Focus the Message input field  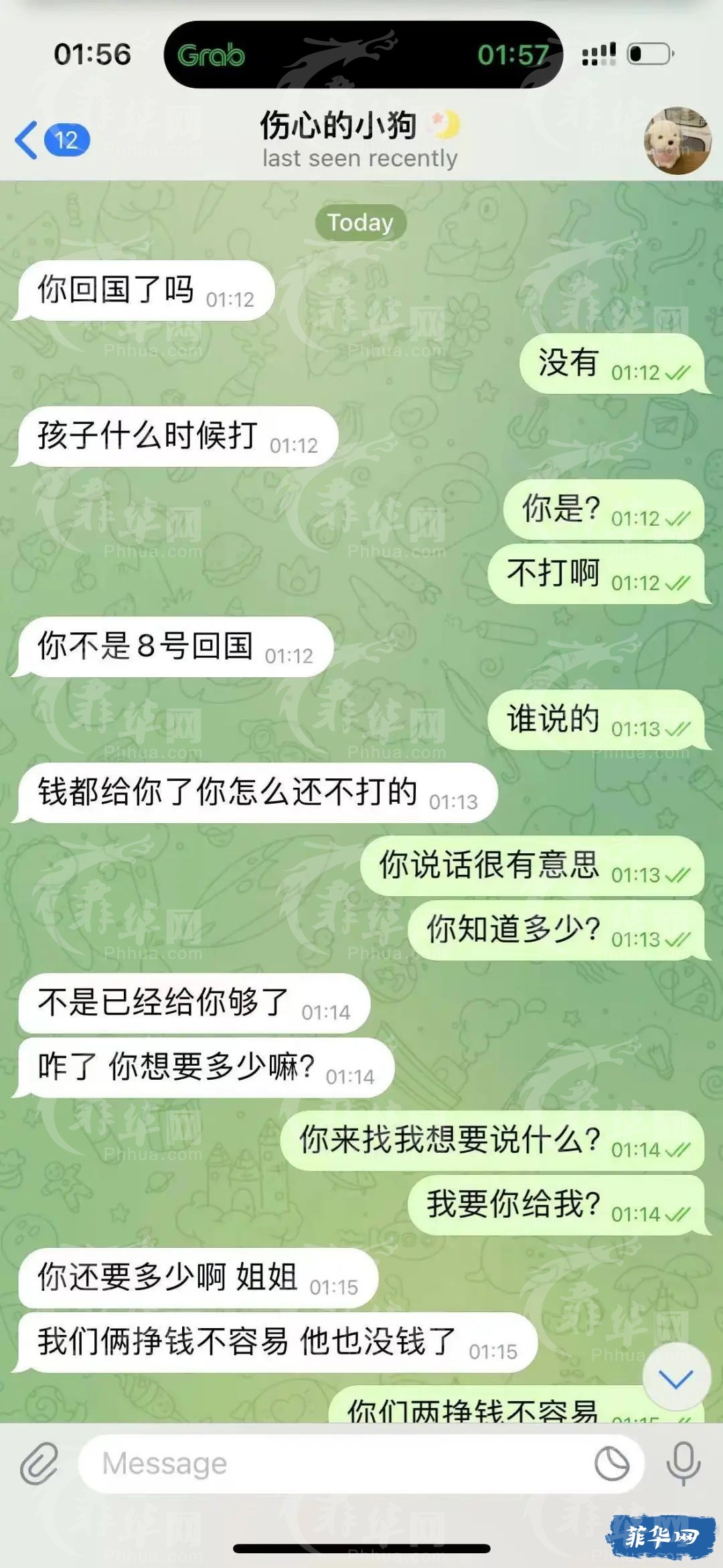click(335, 1464)
